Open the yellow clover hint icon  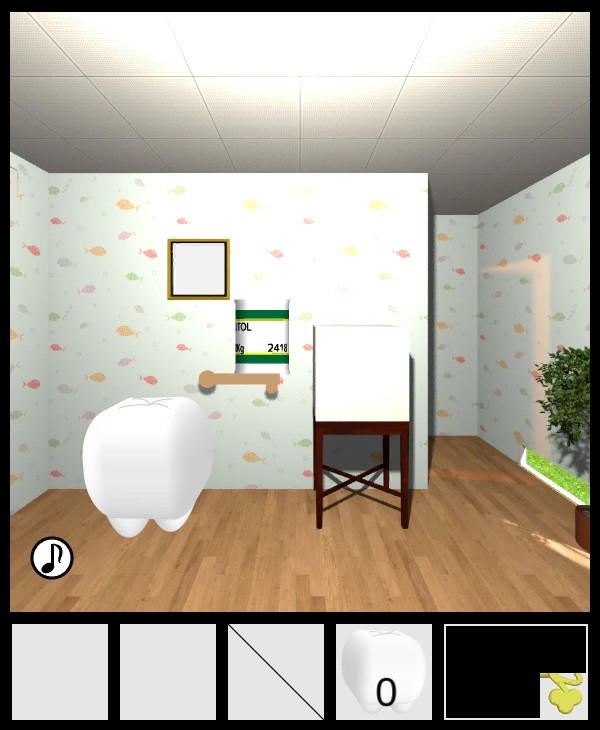pos(564,694)
